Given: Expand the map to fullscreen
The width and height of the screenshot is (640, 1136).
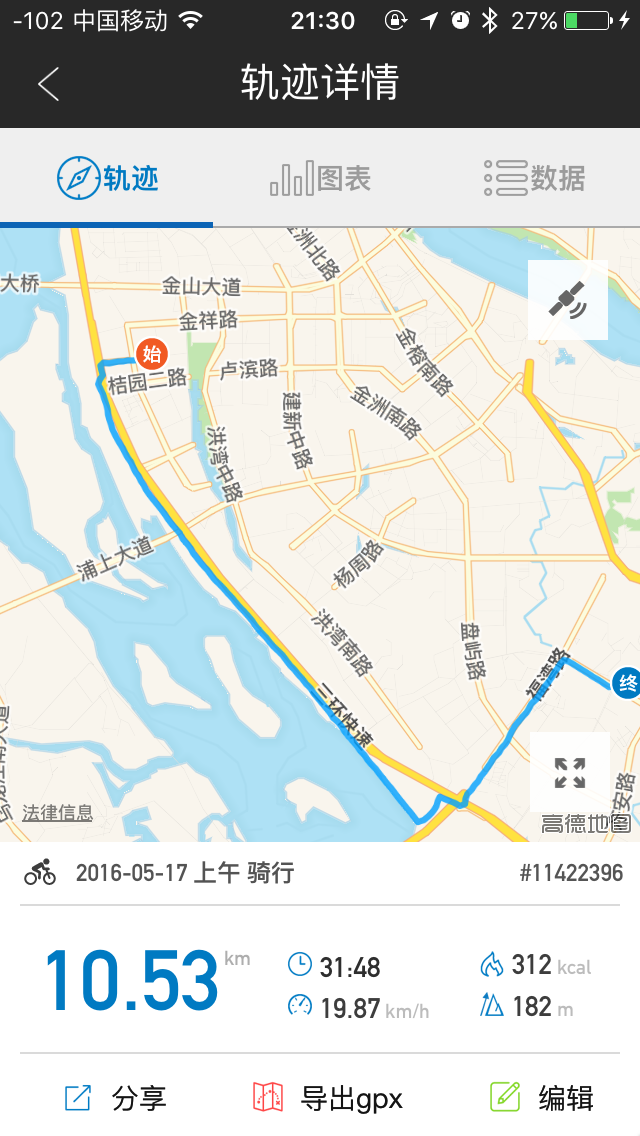Looking at the screenshot, I should click(x=570, y=772).
